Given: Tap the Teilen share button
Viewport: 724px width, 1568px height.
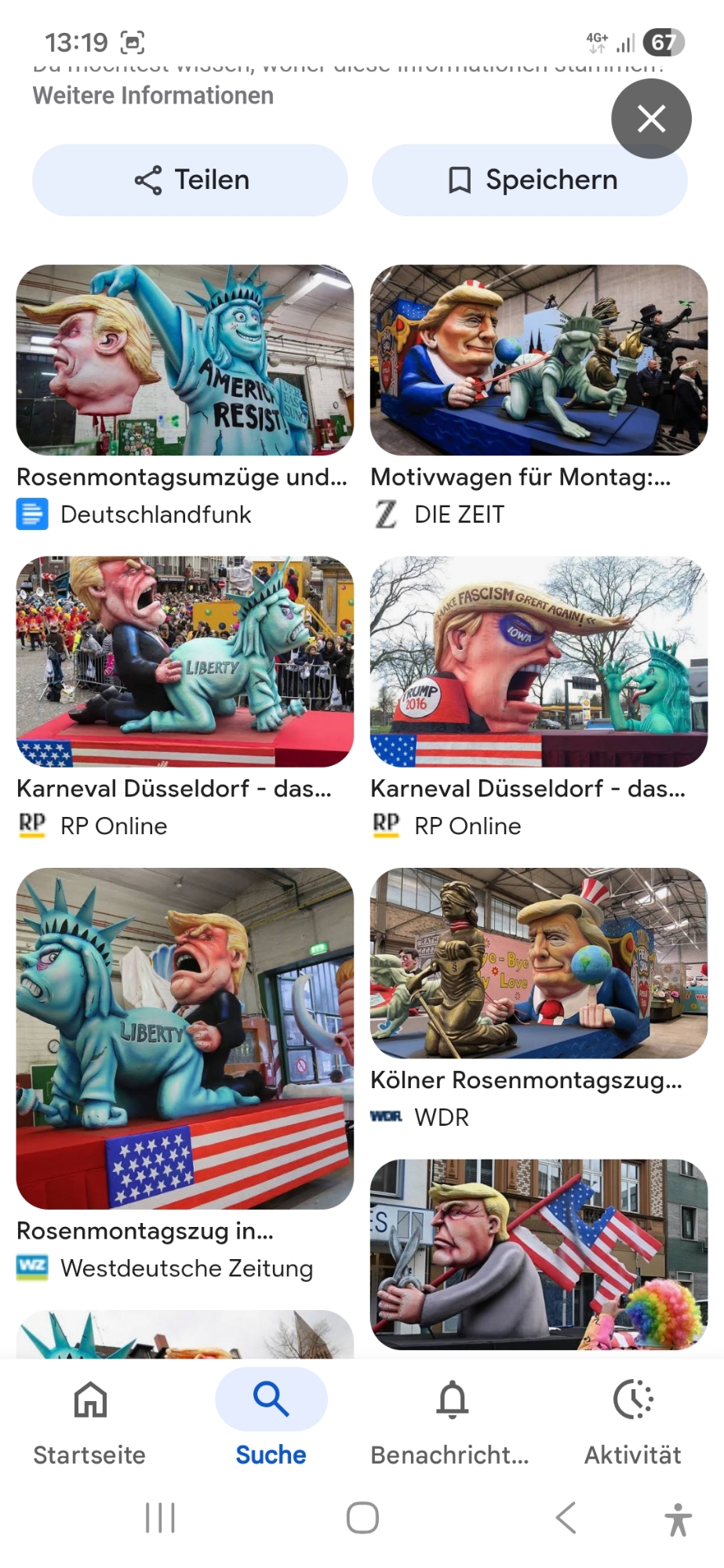Looking at the screenshot, I should point(190,180).
